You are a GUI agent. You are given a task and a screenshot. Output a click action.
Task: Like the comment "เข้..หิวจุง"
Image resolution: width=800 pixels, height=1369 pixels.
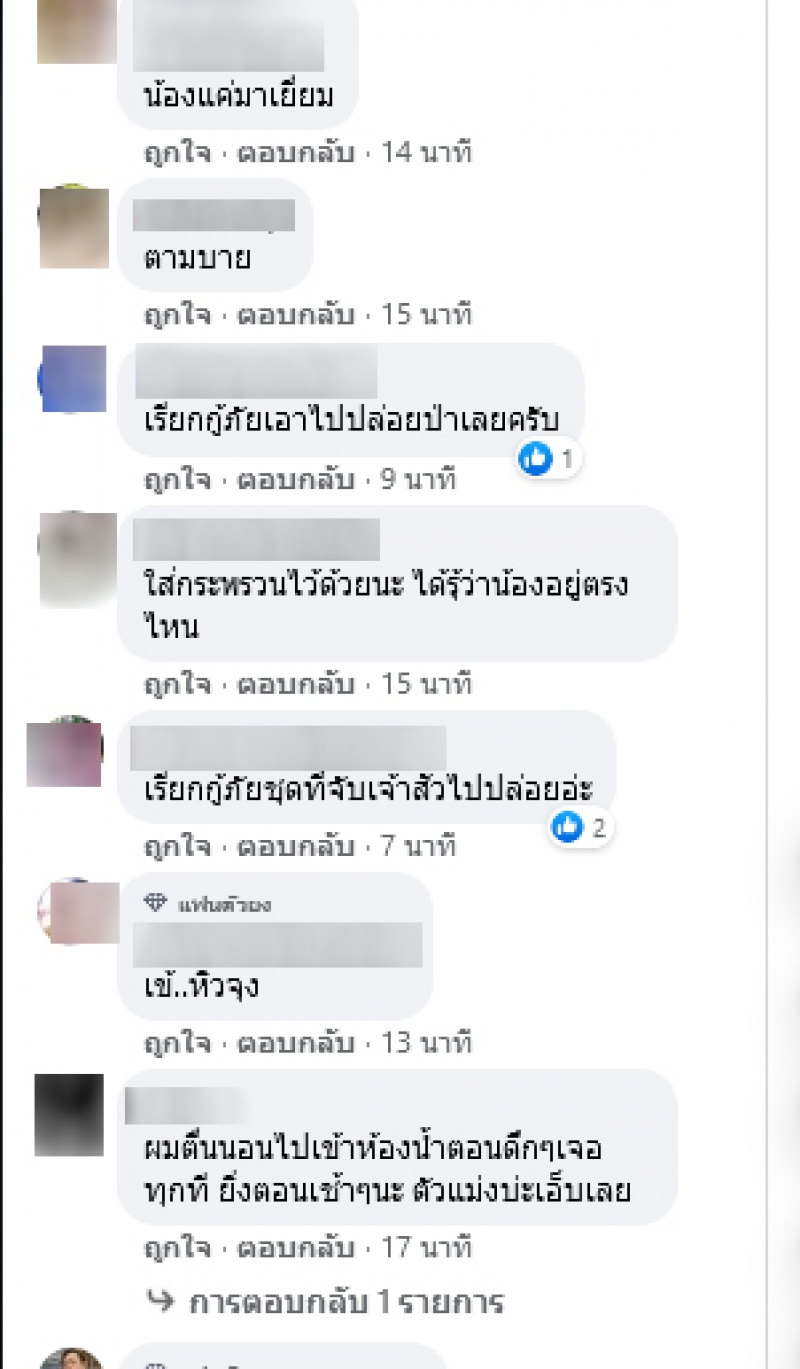[177, 1043]
